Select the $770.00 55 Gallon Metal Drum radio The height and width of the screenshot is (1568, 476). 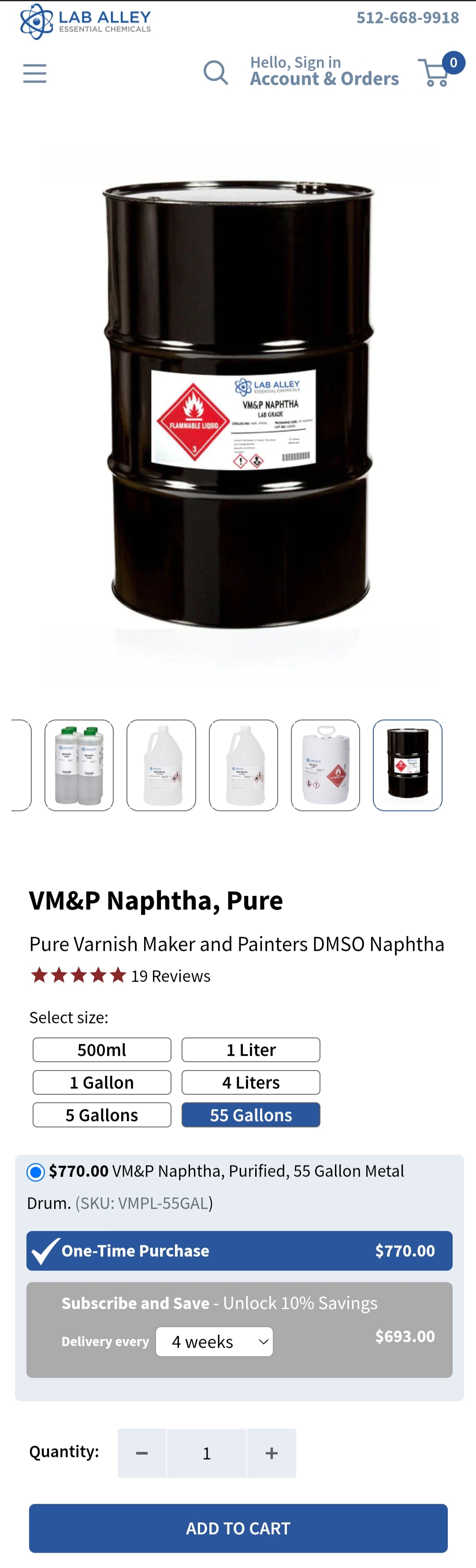36,1172
